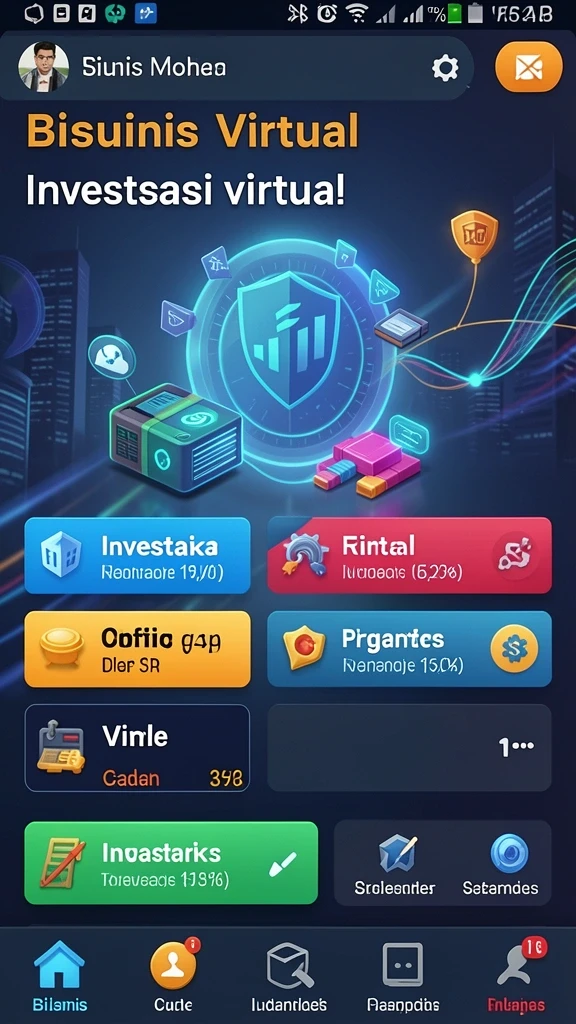This screenshot has width=576, height=1024.
Task: Open the Srolesnter shortcut
Action: point(395,865)
